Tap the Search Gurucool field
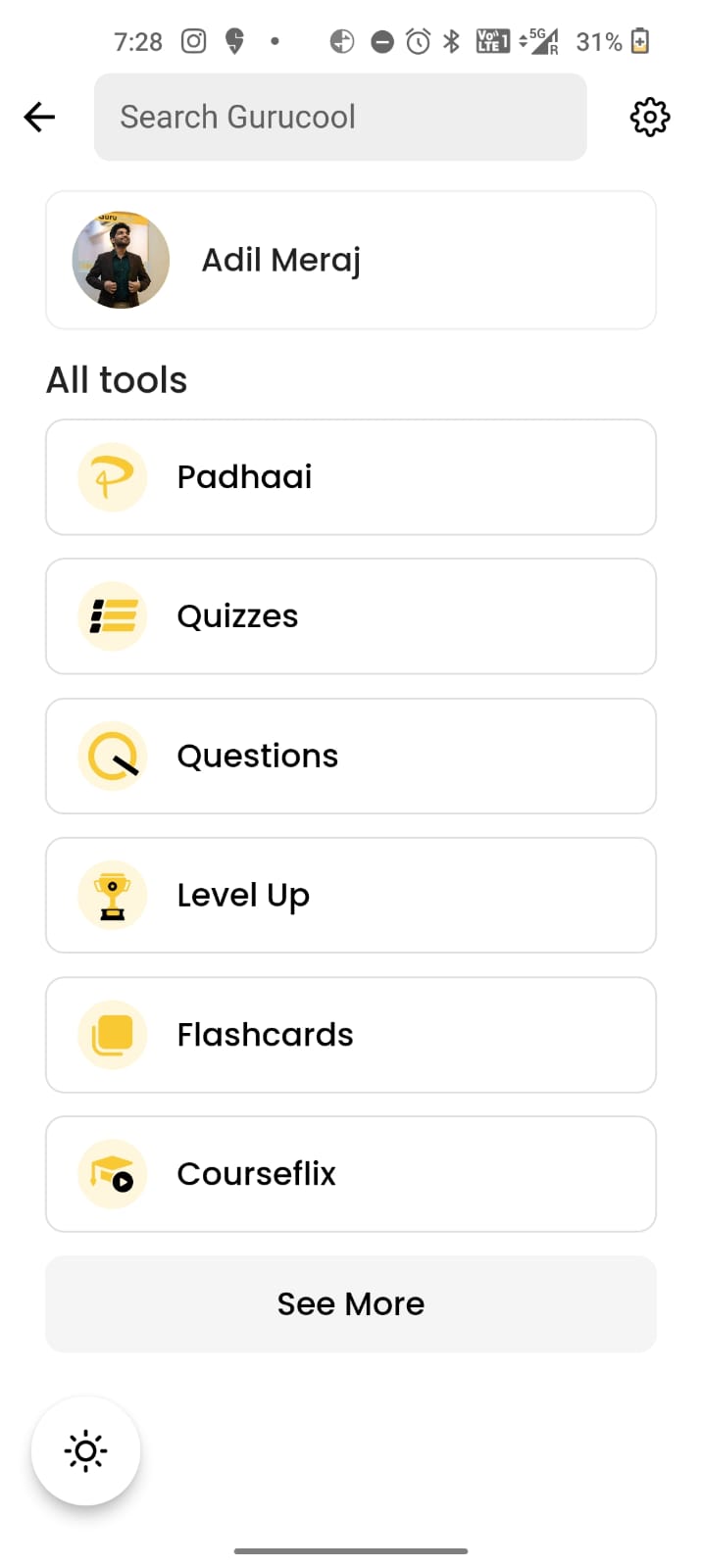702x1568 pixels. (339, 118)
